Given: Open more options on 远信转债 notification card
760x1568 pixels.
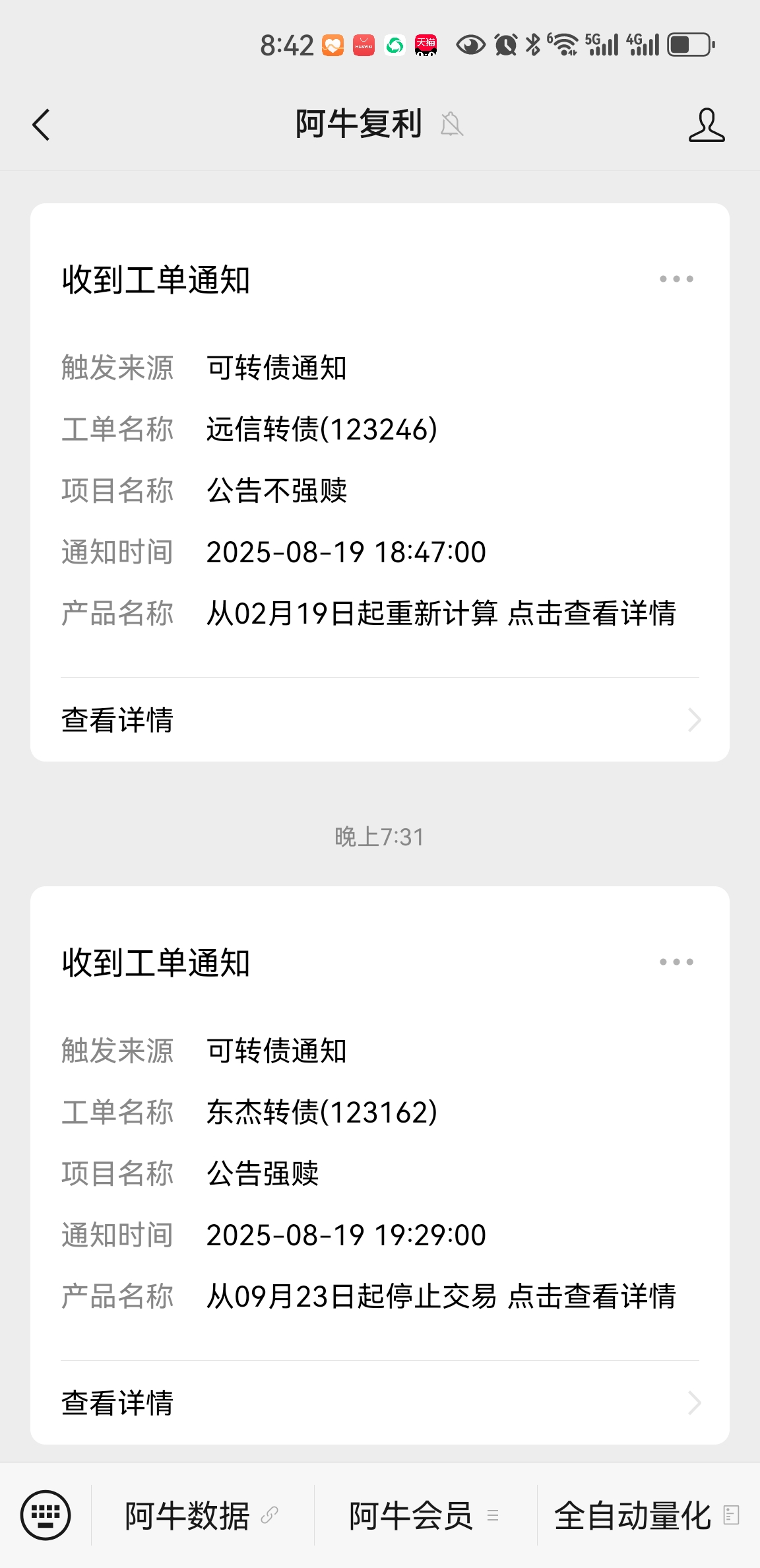Looking at the screenshot, I should pyautogui.click(x=676, y=279).
